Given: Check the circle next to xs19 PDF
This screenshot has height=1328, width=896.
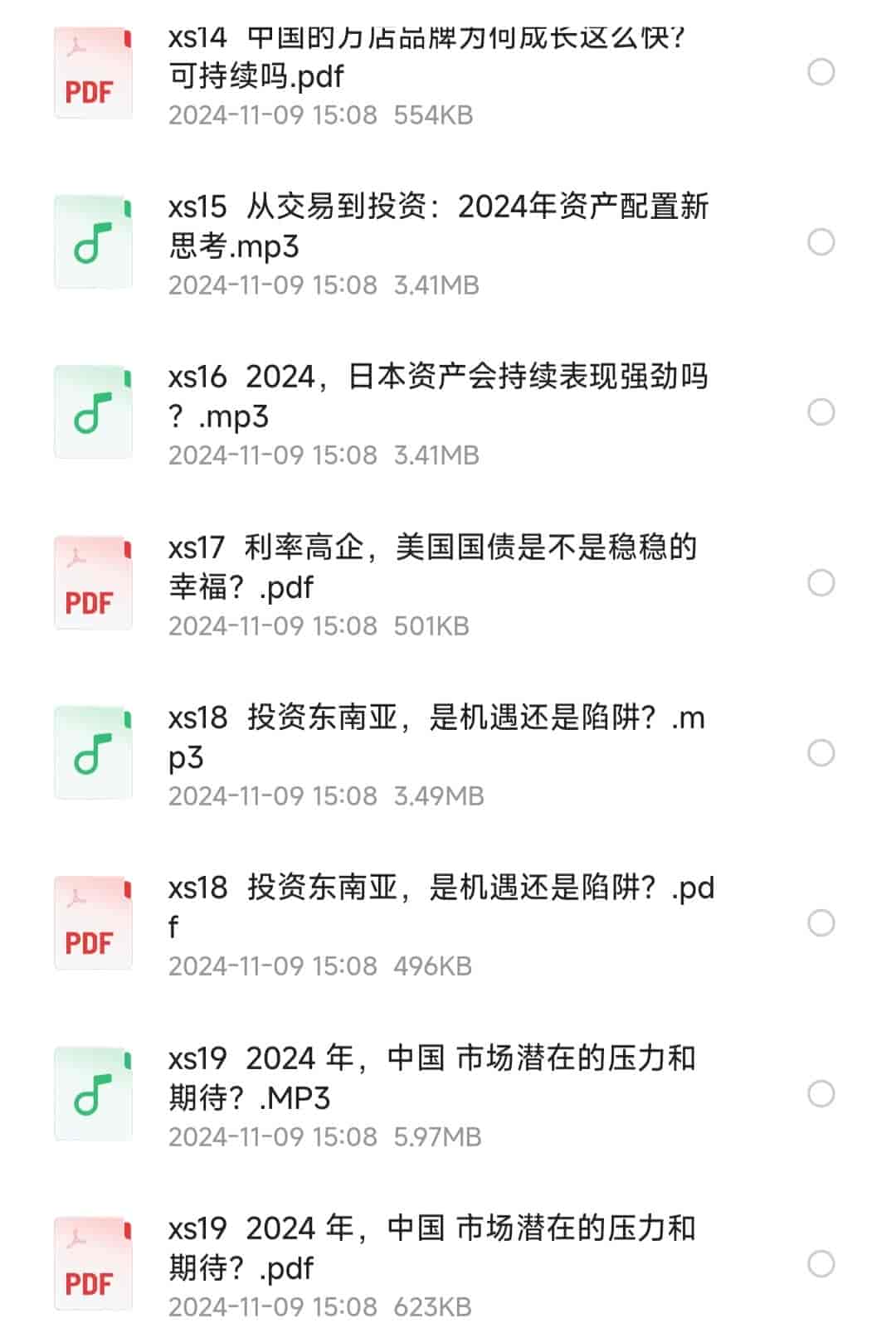Looking at the screenshot, I should [x=821, y=1264].
